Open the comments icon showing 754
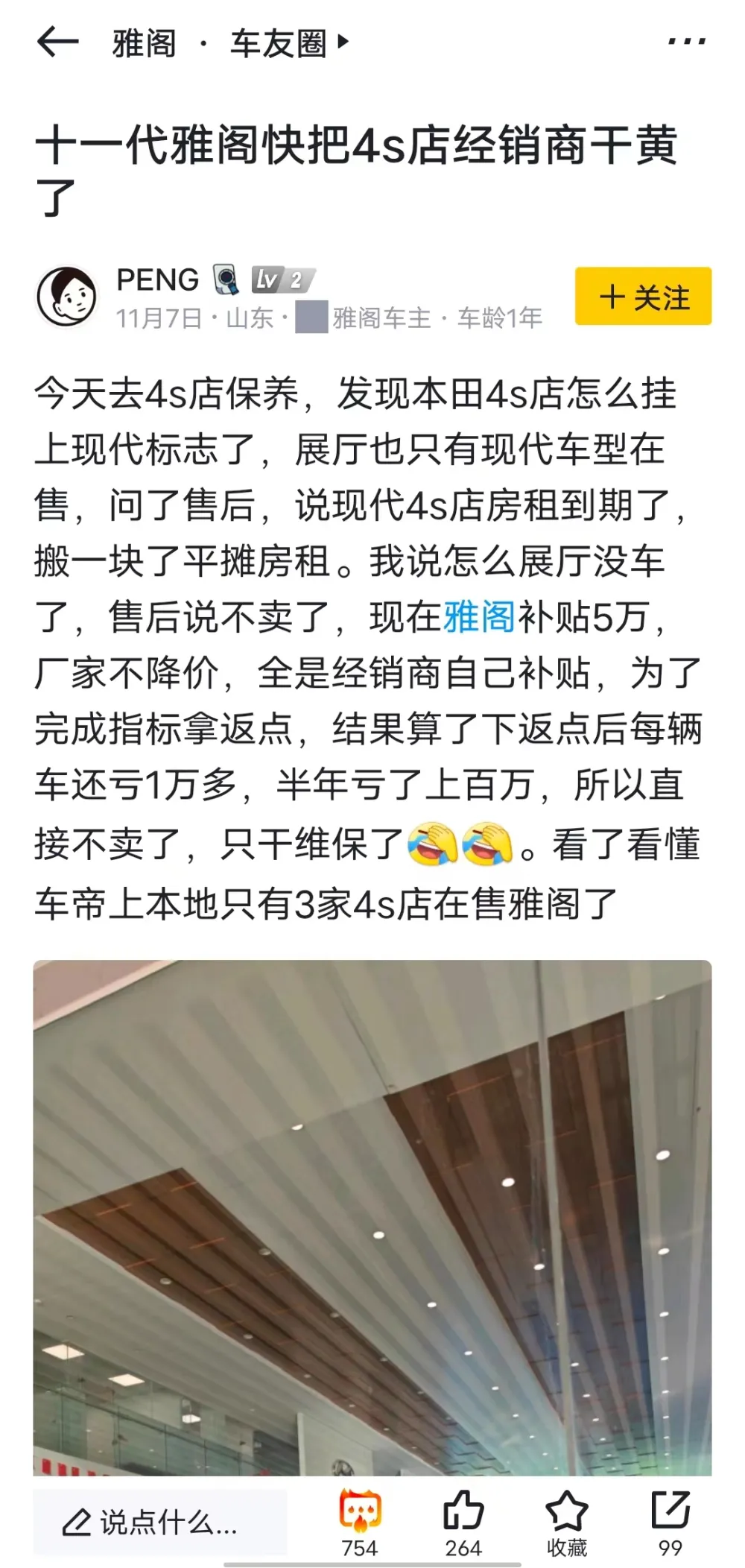The image size is (745, 1568). click(x=360, y=1520)
